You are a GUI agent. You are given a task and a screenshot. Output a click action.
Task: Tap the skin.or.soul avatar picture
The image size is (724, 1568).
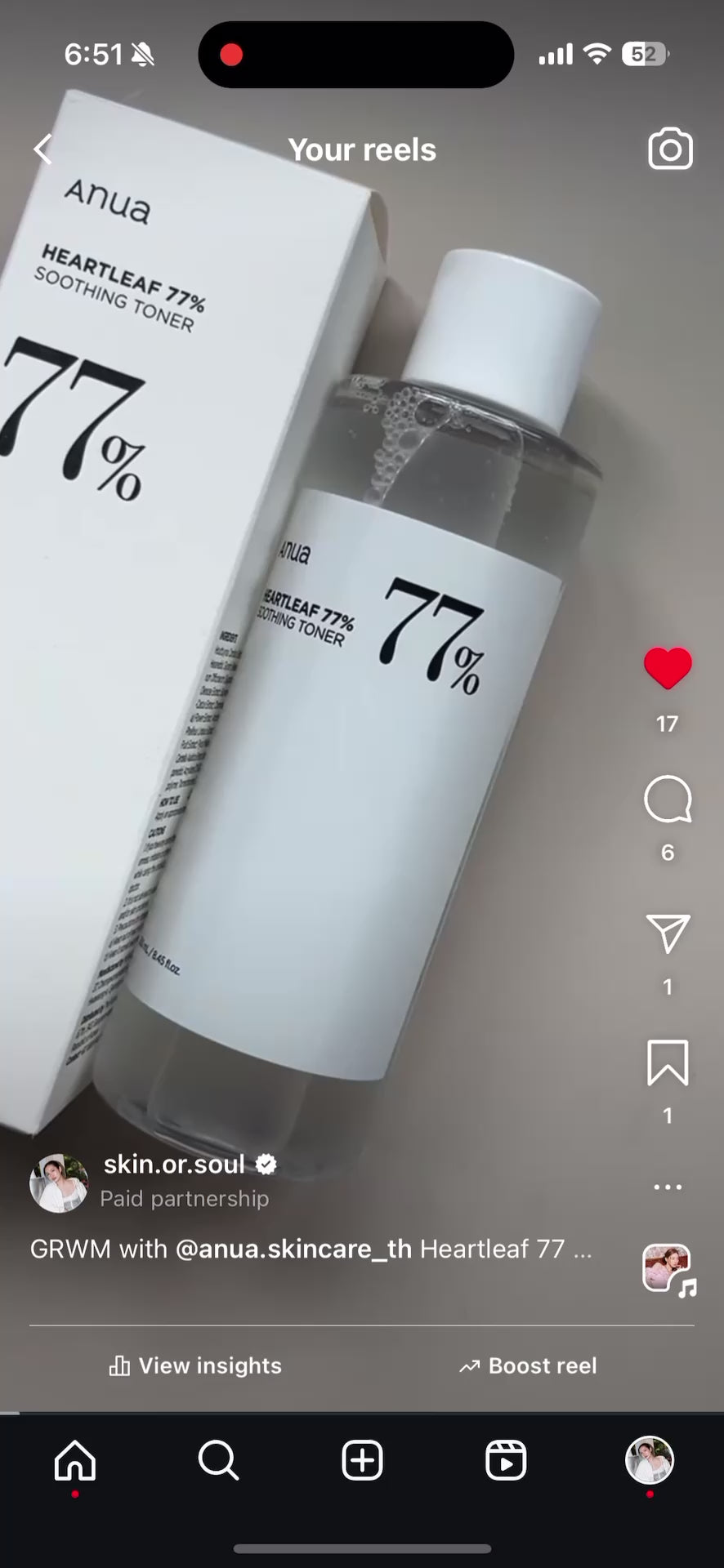(59, 1183)
